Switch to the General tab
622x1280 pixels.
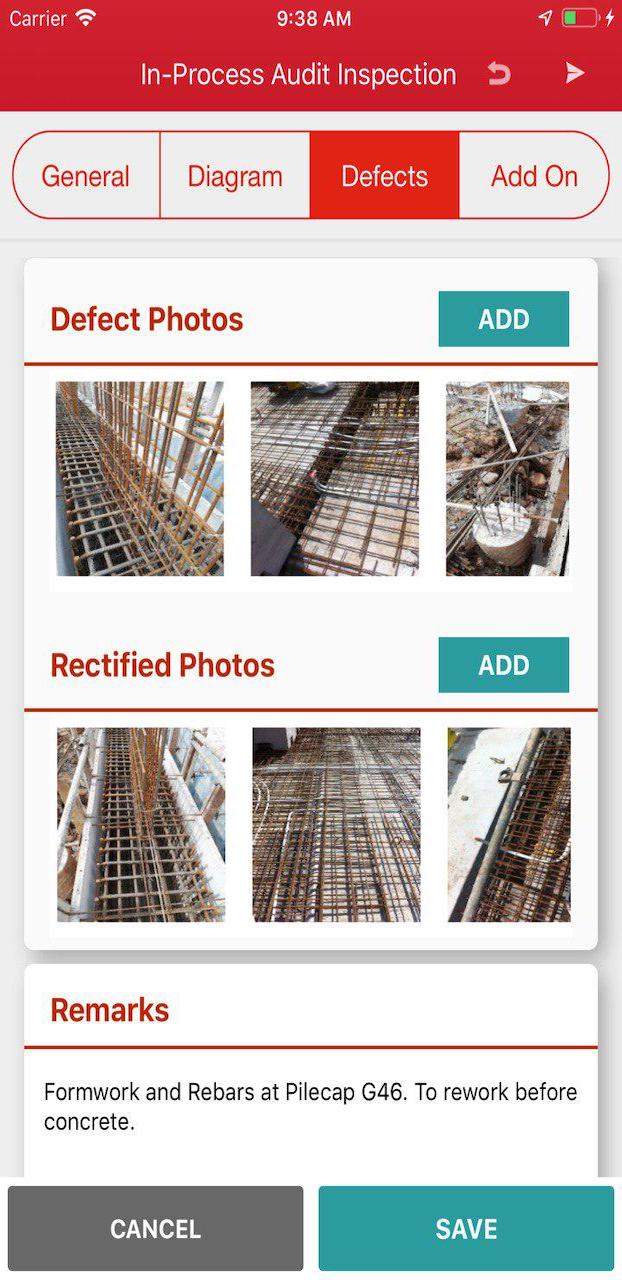(x=86, y=176)
